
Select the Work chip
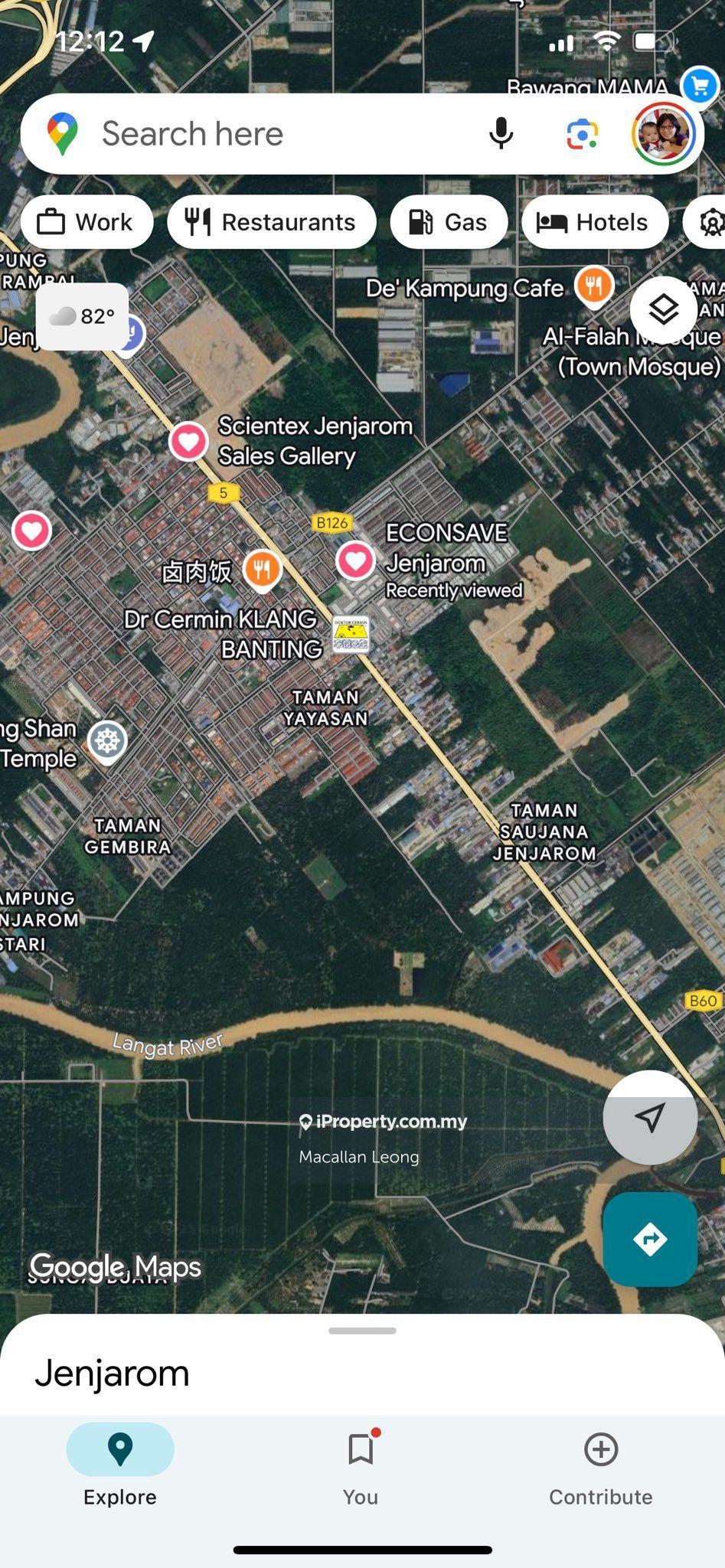coord(87,222)
